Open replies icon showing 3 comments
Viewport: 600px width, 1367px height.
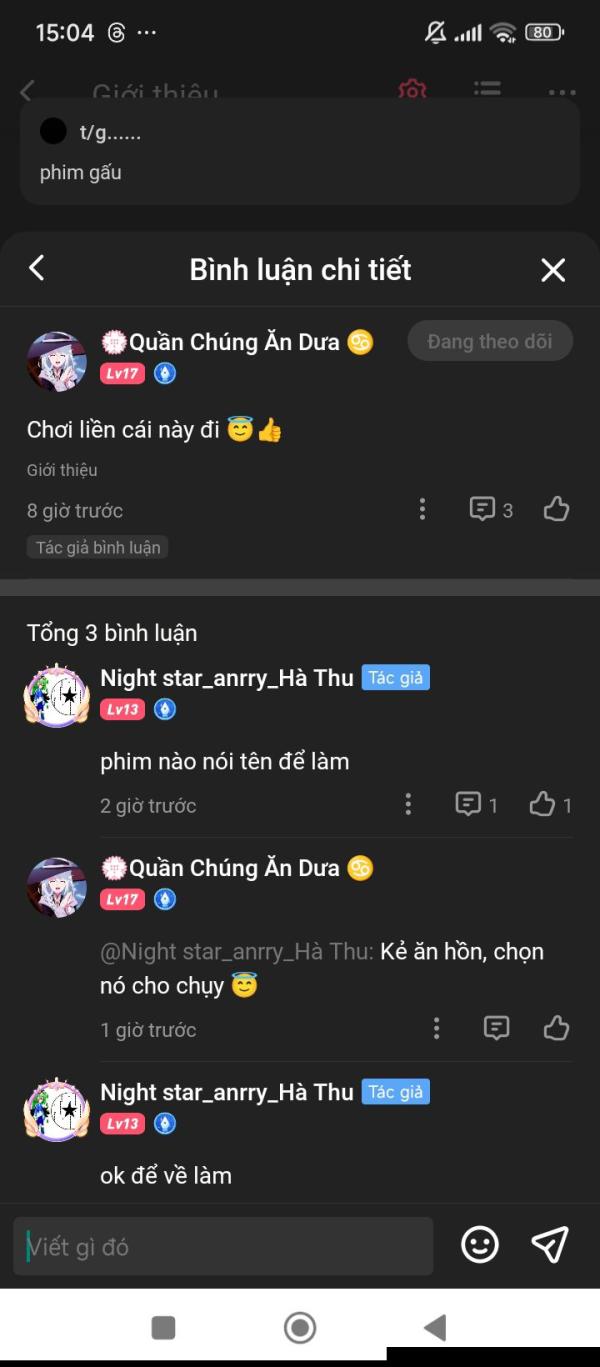[x=490, y=510]
